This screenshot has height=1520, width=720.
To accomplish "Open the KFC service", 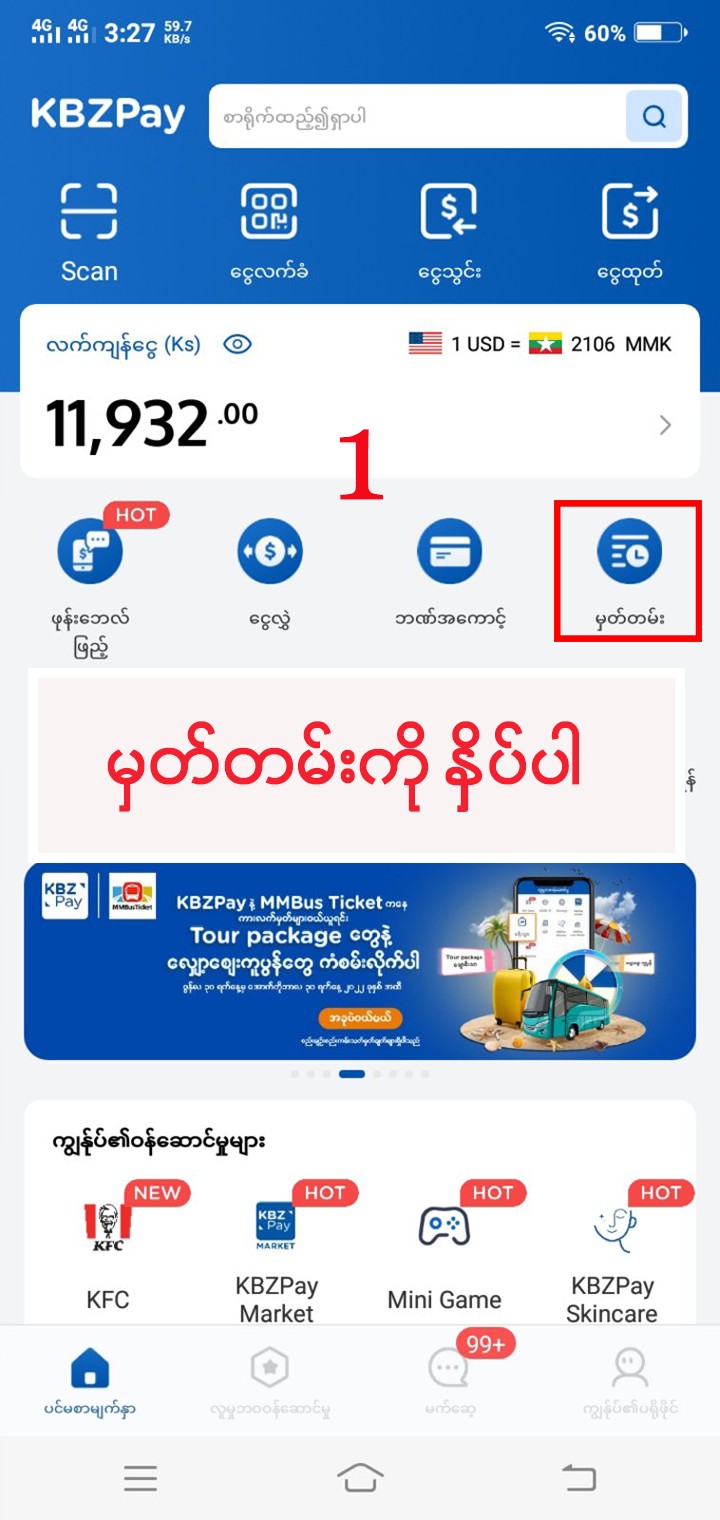I will [x=108, y=1250].
